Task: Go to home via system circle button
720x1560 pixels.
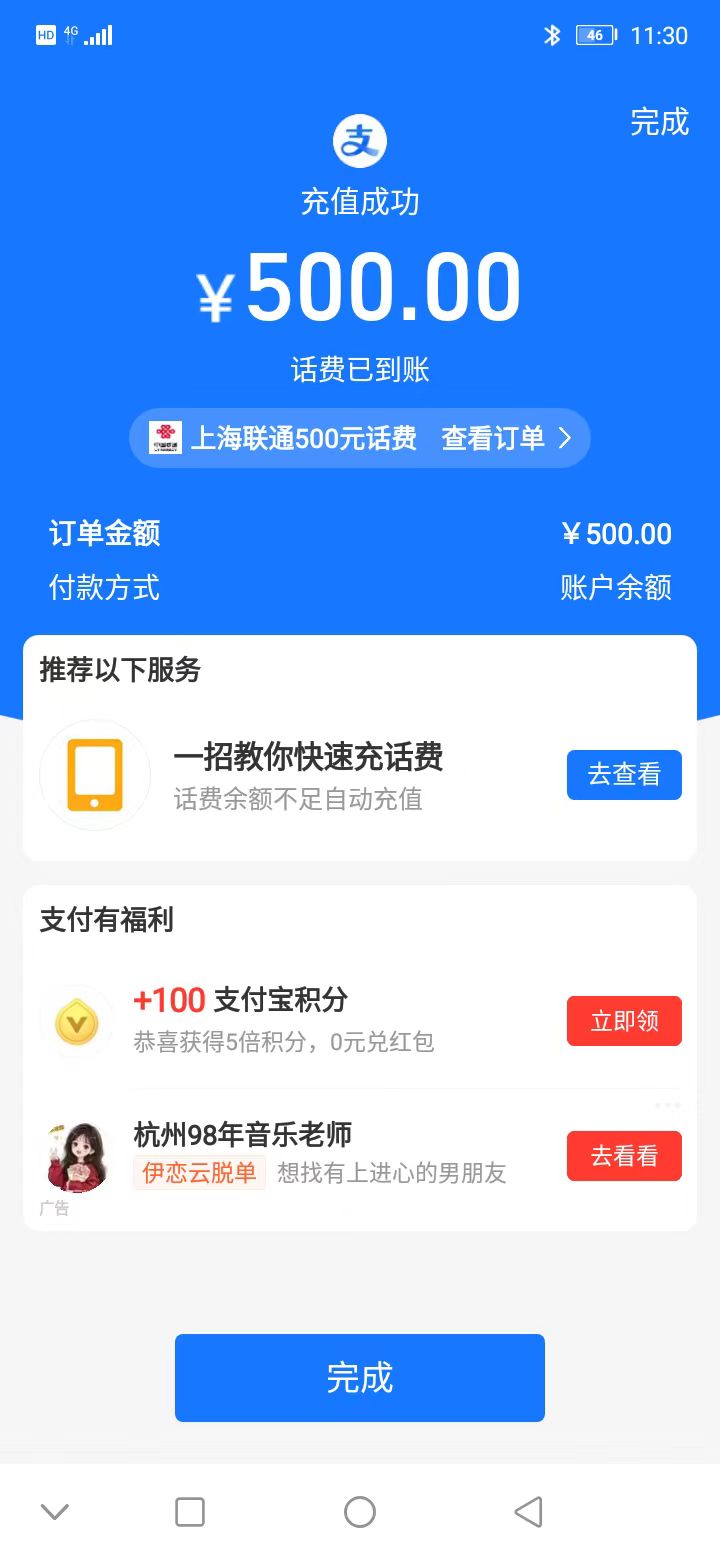Action: tap(360, 1511)
